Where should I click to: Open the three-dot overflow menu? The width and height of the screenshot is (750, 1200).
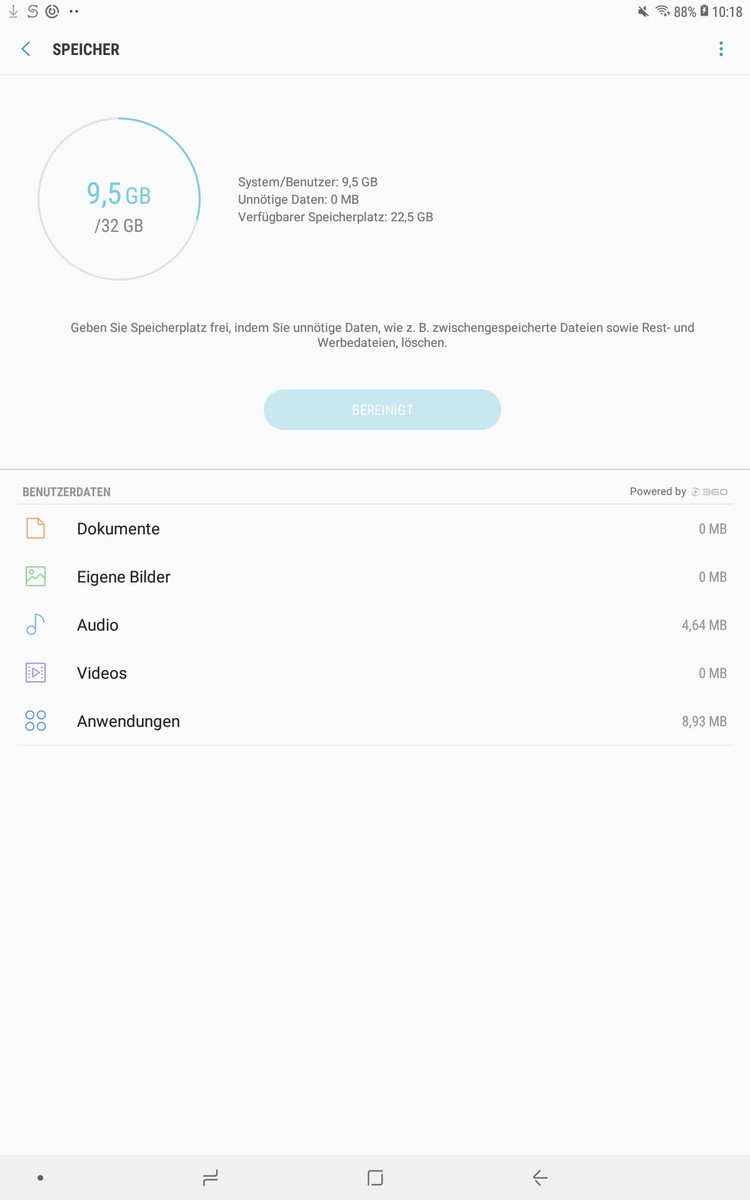(x=720, y=49)
